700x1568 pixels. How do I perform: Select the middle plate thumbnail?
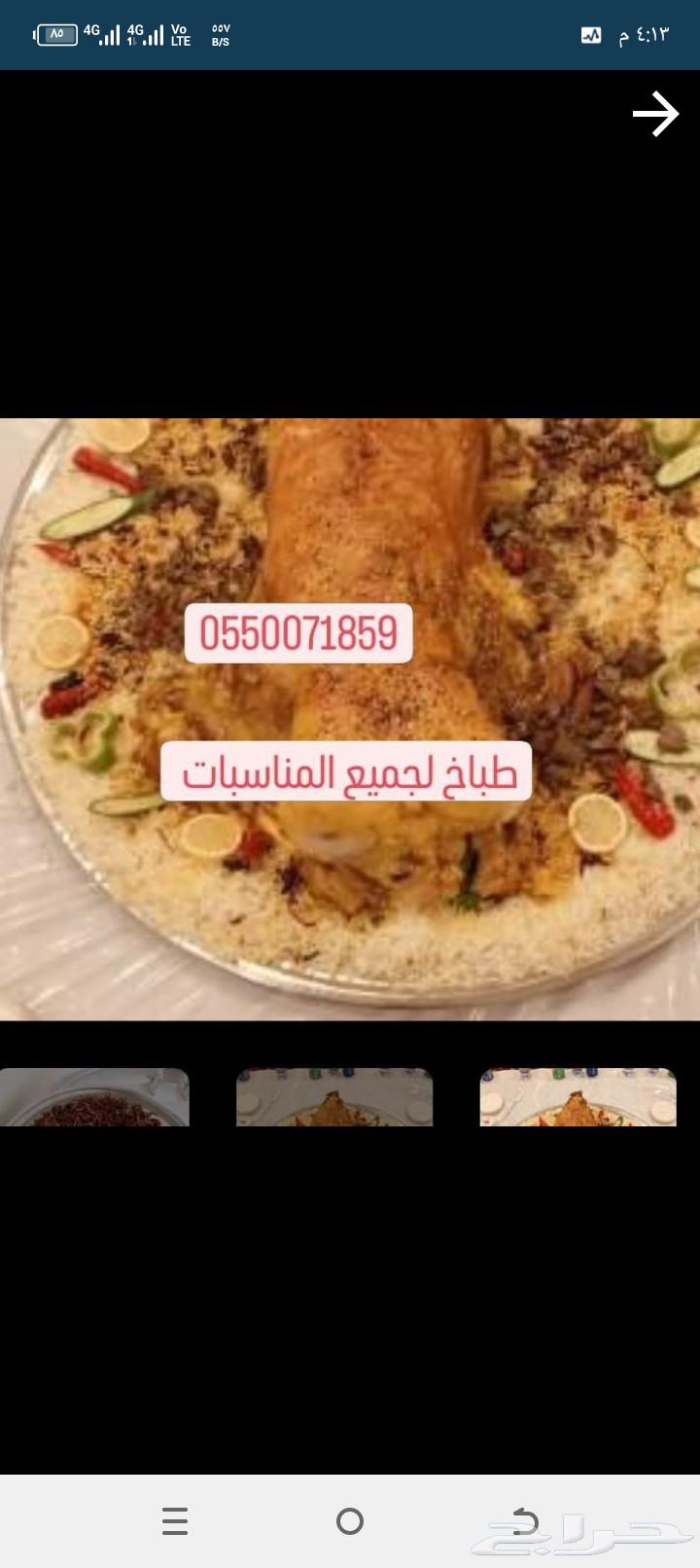click(x=334, y=1097)
